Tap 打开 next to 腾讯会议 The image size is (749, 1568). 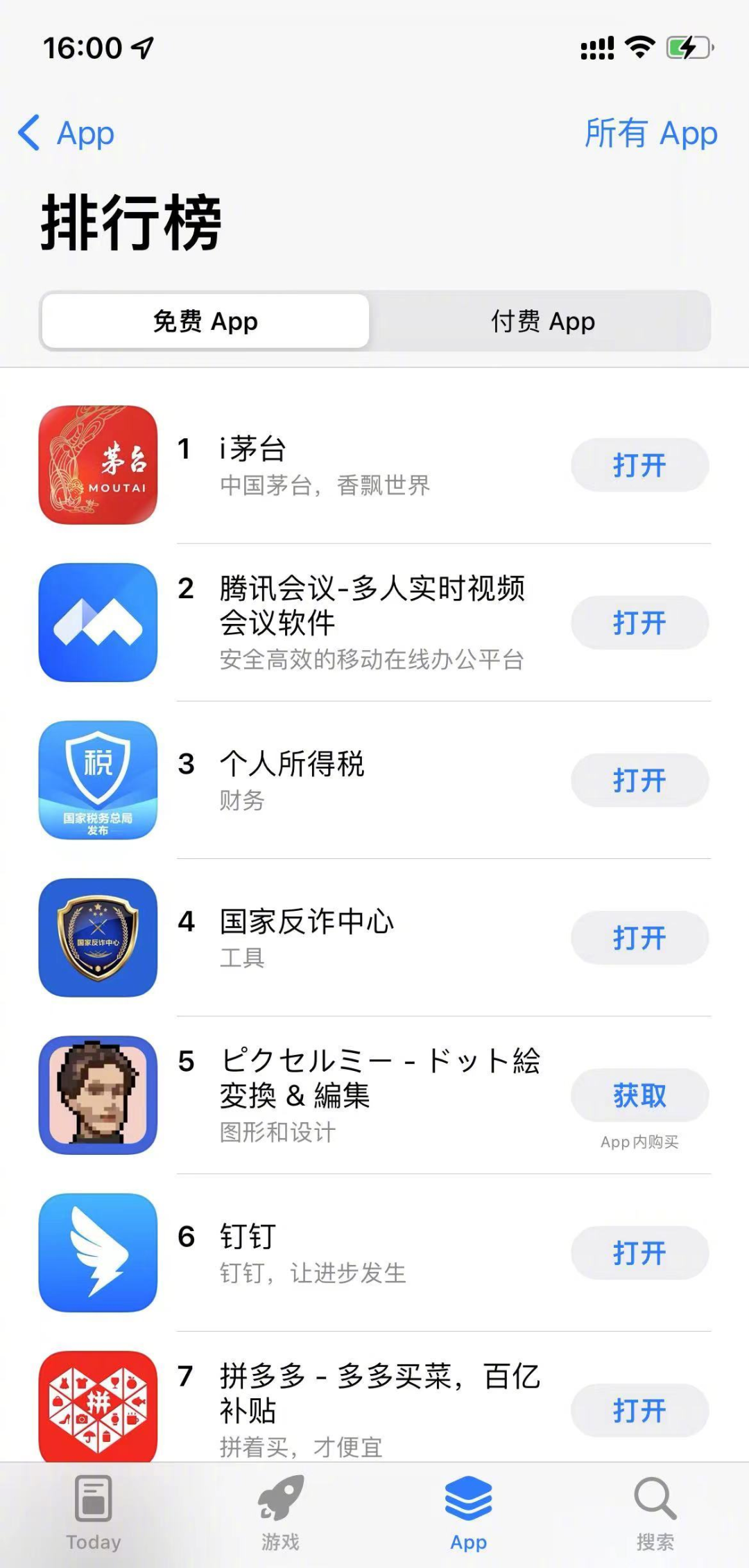[x=639, y=622]
